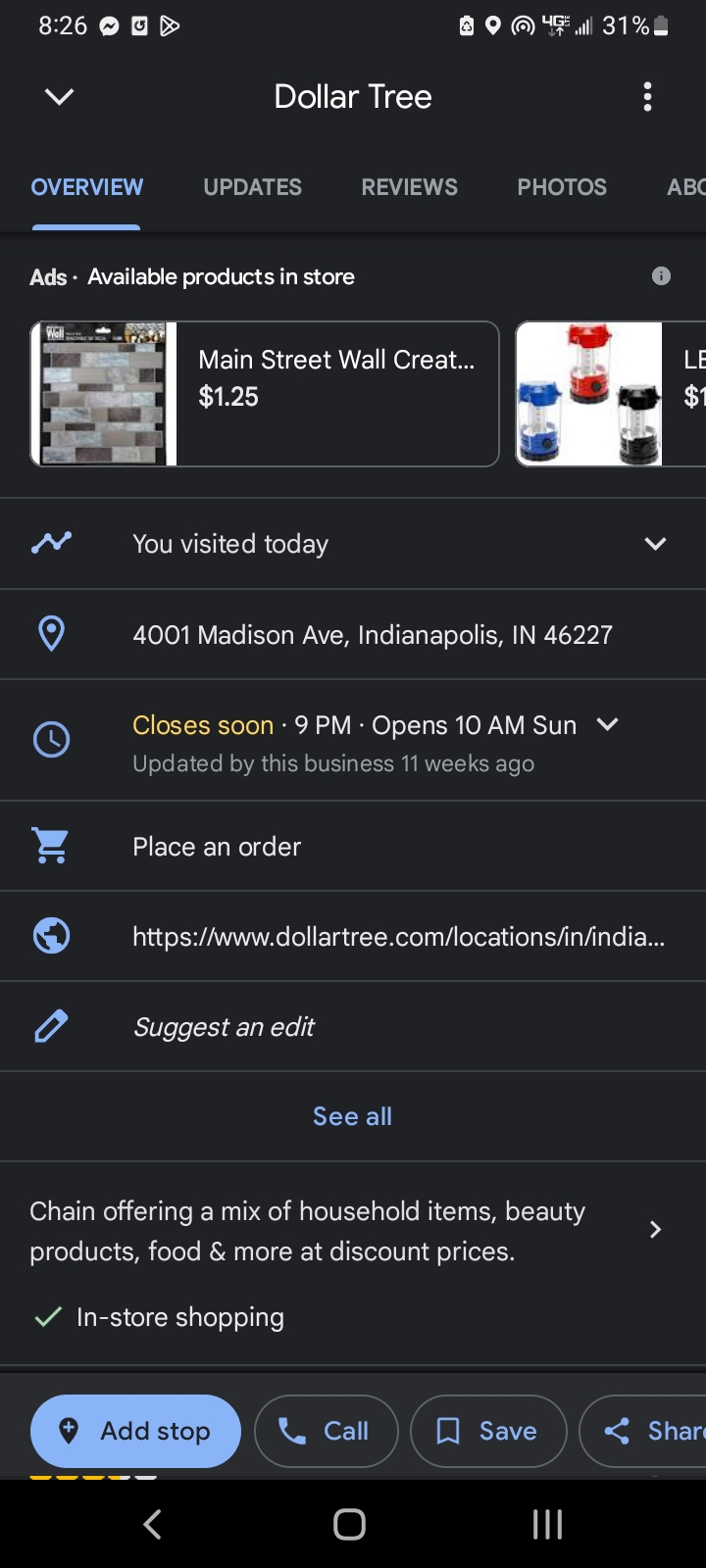Image resolution: width=706 pixels, height=1568 pixels.
Task: Select Place an order
Action: (217, 847)
